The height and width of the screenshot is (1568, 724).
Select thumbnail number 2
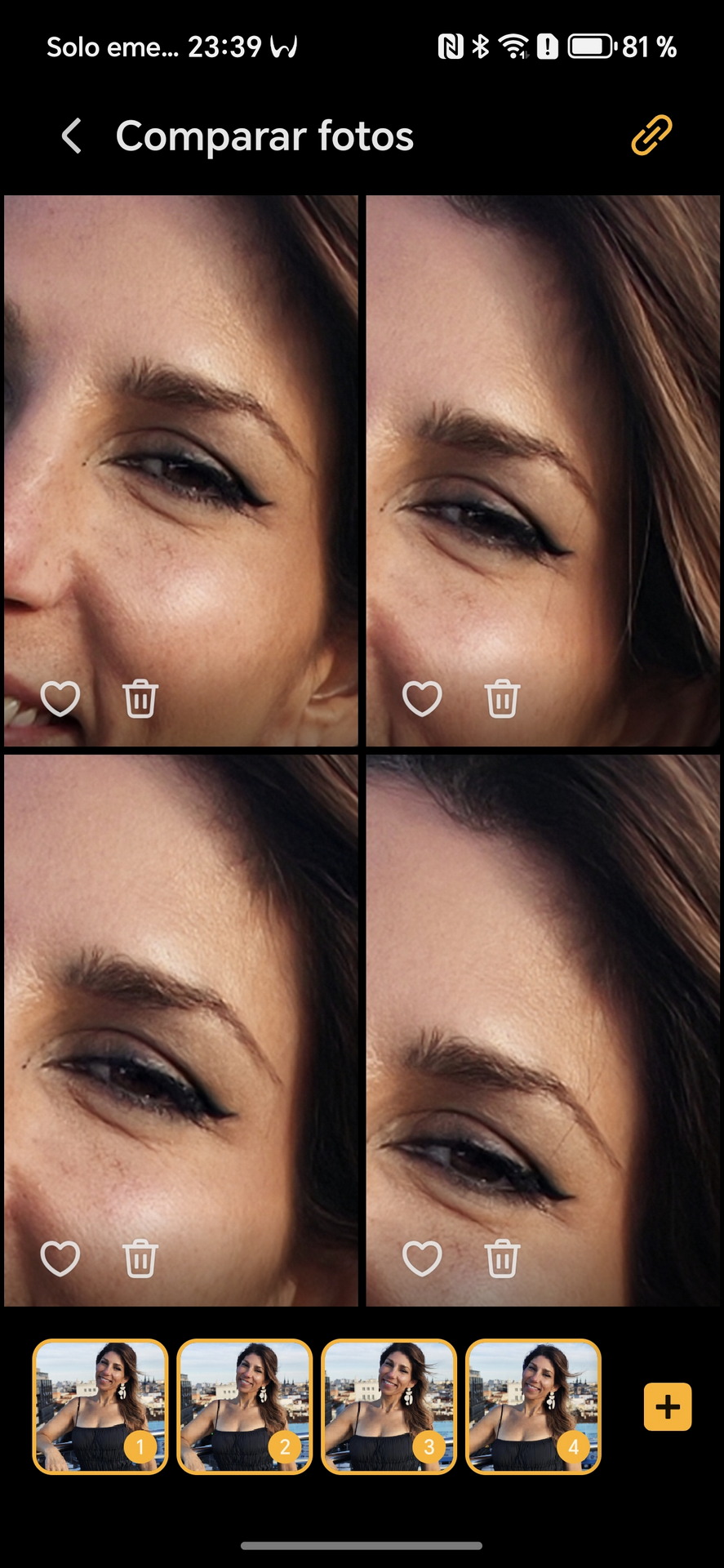pyautogui.click(x=245, y=1406)
